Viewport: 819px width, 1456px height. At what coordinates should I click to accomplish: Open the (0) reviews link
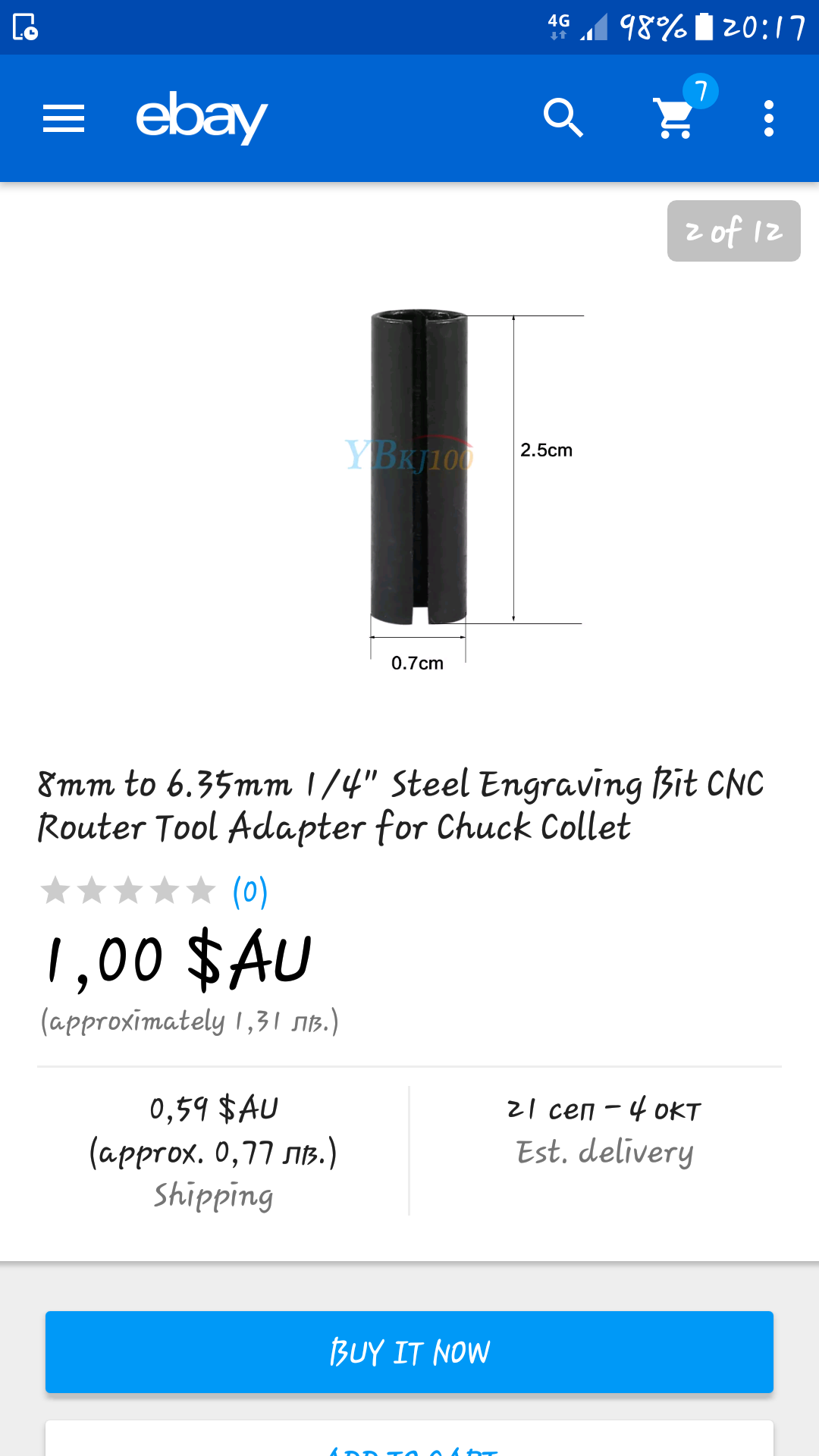[249, 891]
